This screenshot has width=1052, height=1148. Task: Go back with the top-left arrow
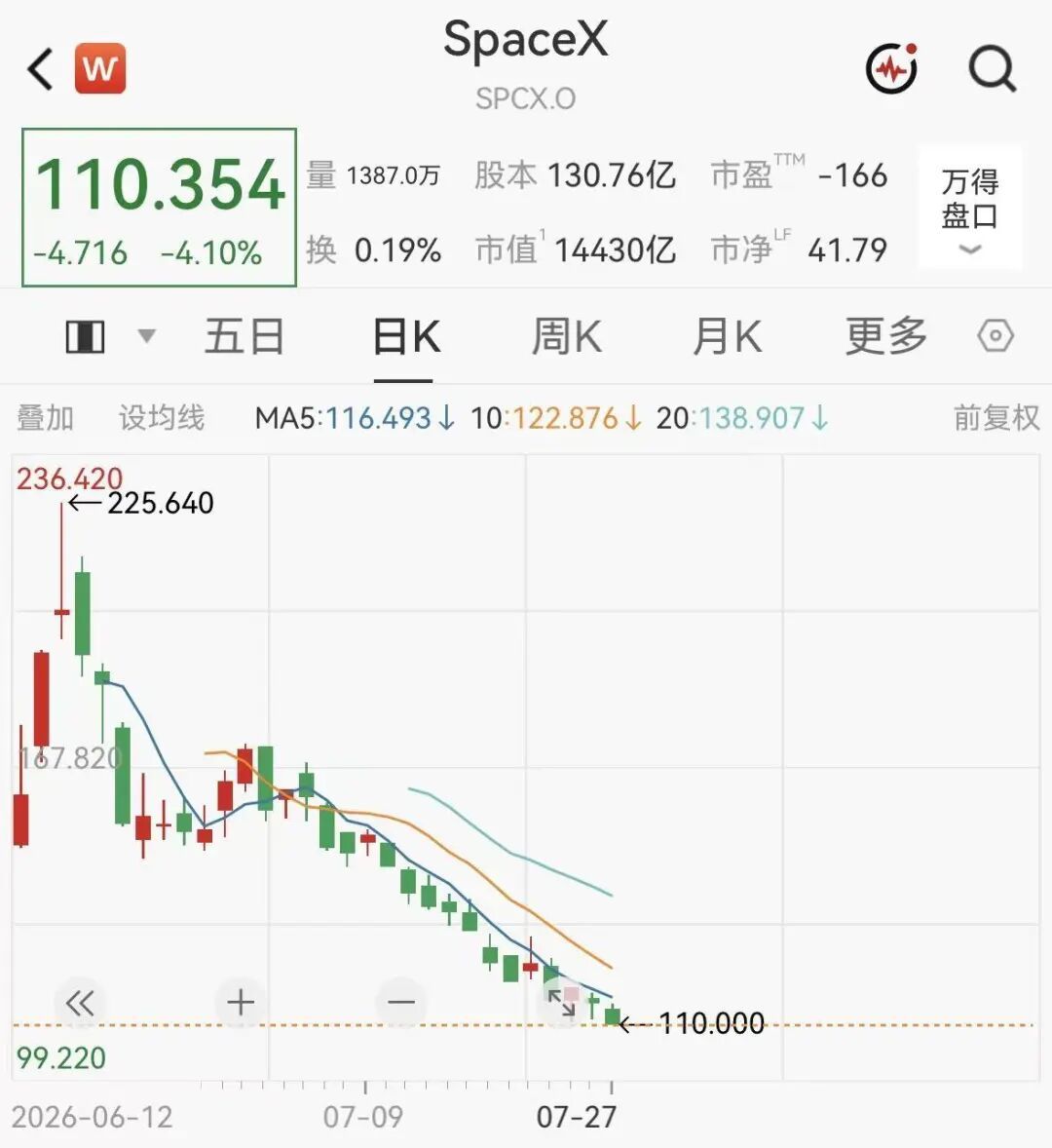pos(40,69)
